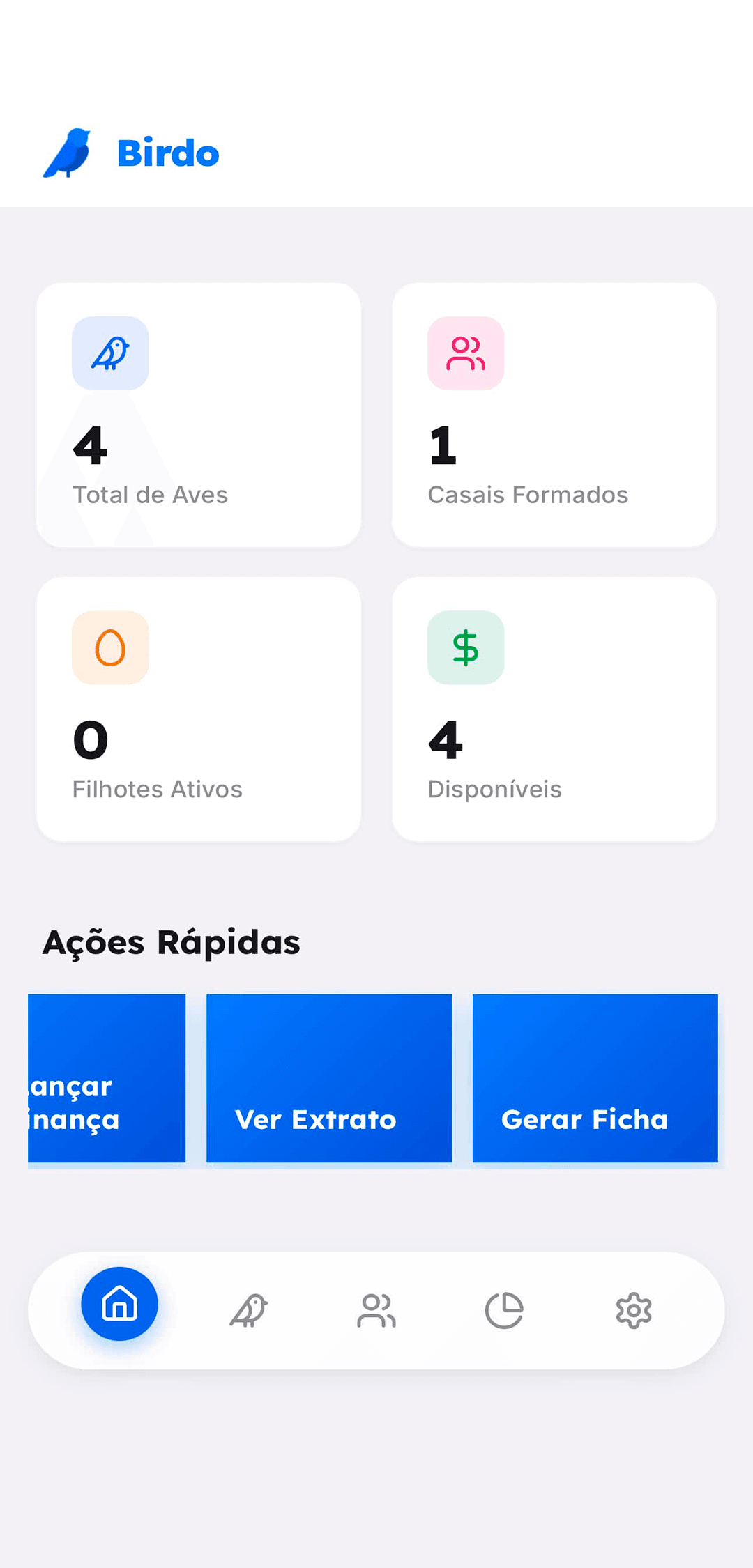Viewport: 753px width, 1568px height.
Task: Open the statistics pie chart section
Action: coord(505,1310)
